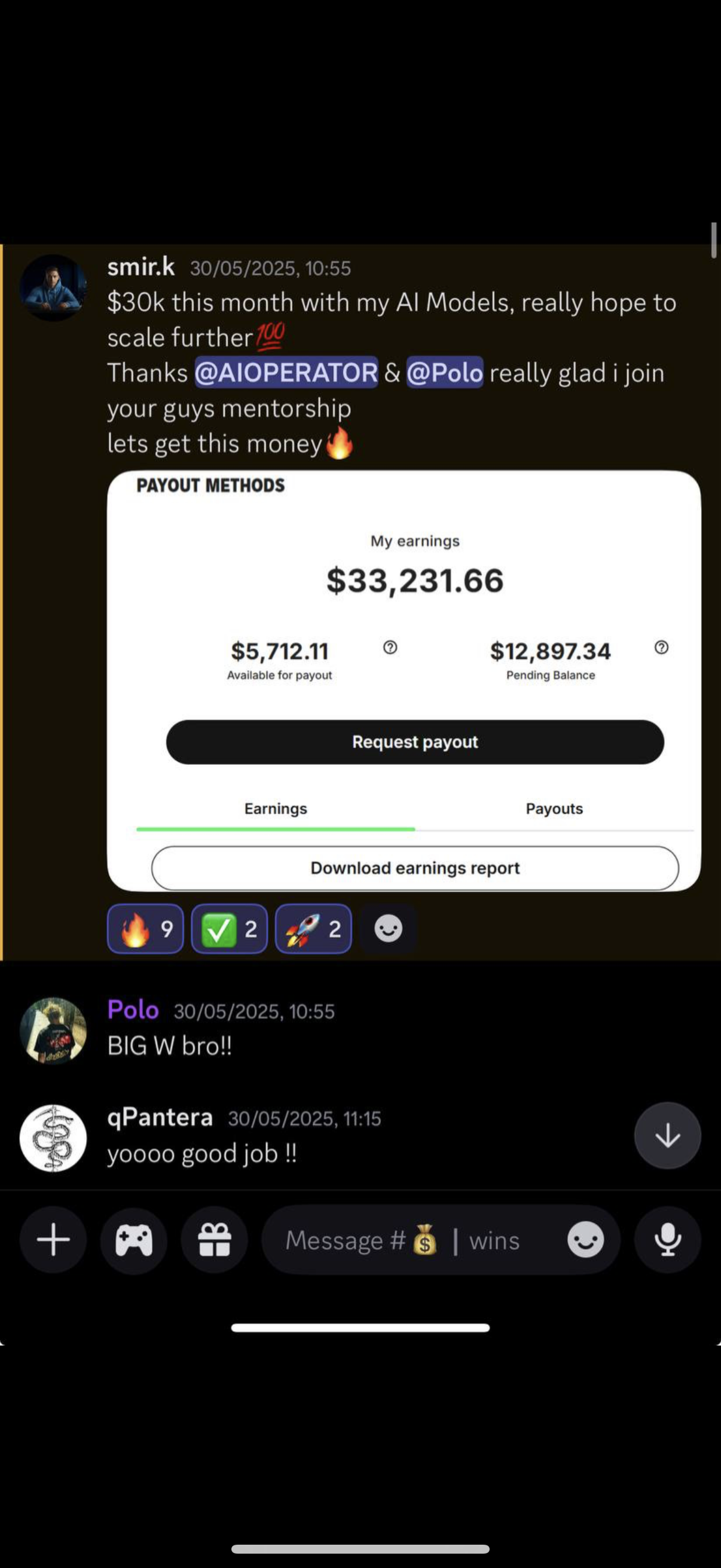Image resolution: width=721 pixels, height=1568 pixels.
Task: Open the payout screenshot attachment
Action: (404, 681)
